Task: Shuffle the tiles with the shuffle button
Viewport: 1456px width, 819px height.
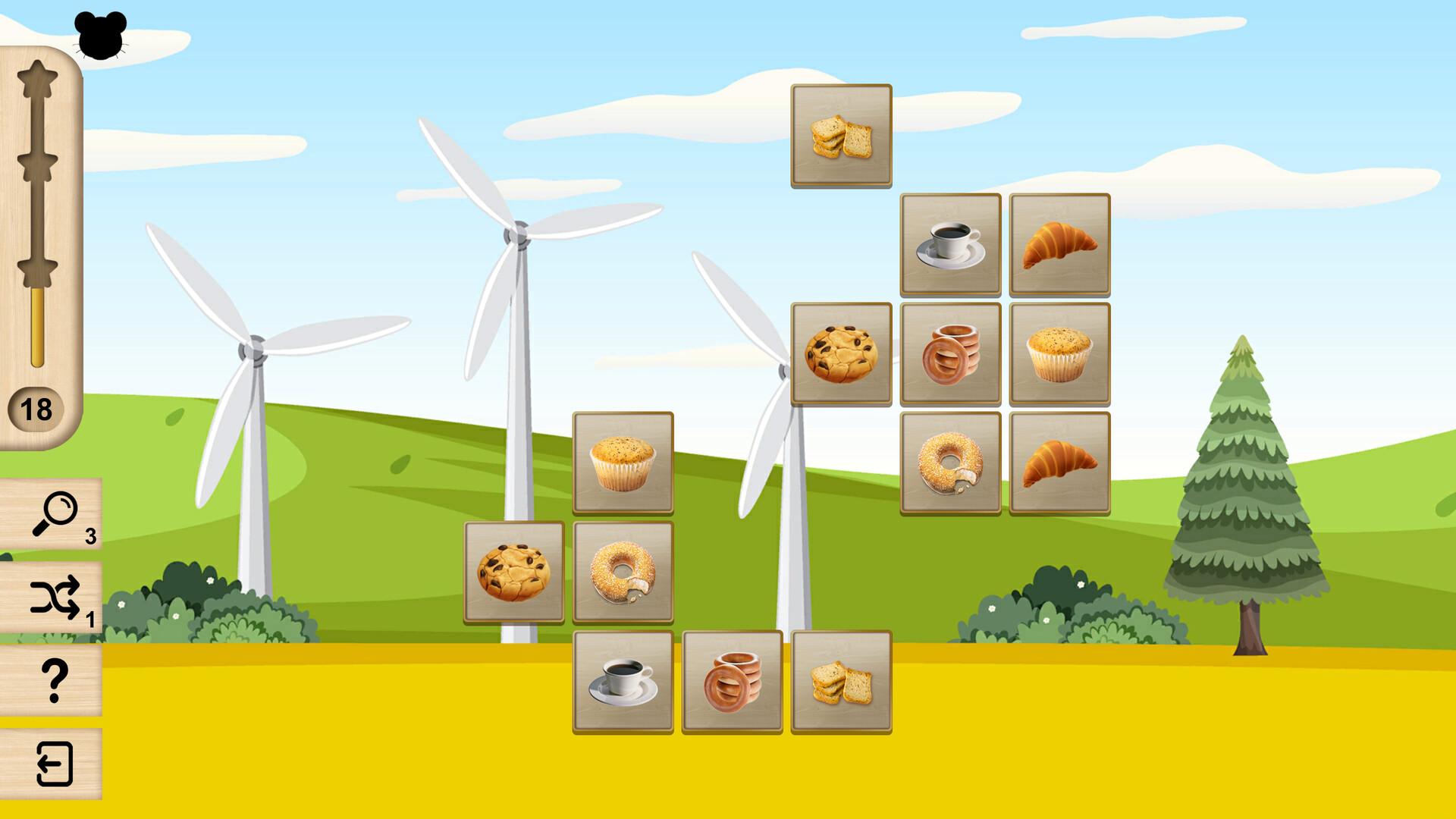Action: 53,598
